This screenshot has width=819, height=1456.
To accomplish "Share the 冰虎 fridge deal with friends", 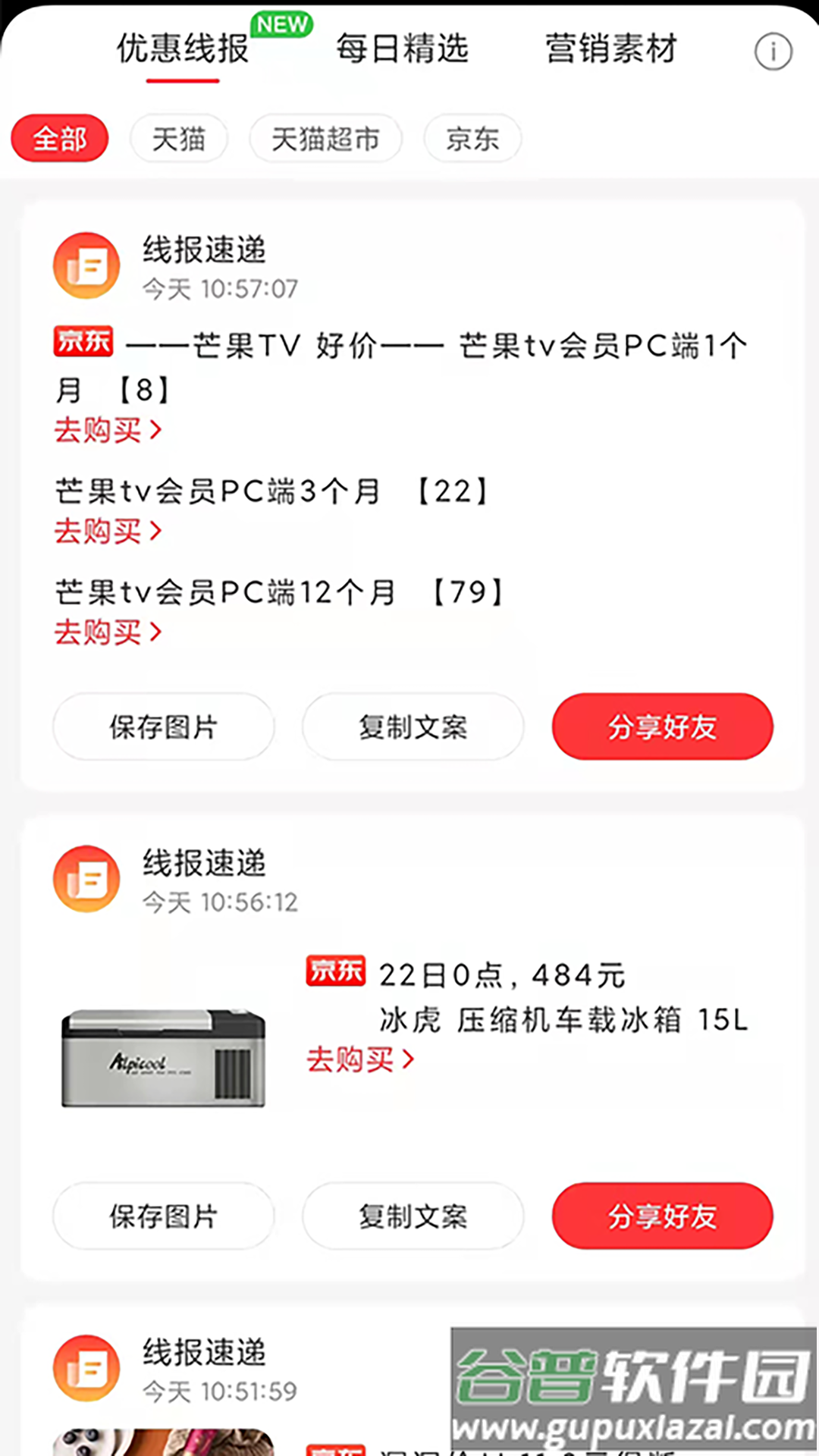I will pos(662,1216).
